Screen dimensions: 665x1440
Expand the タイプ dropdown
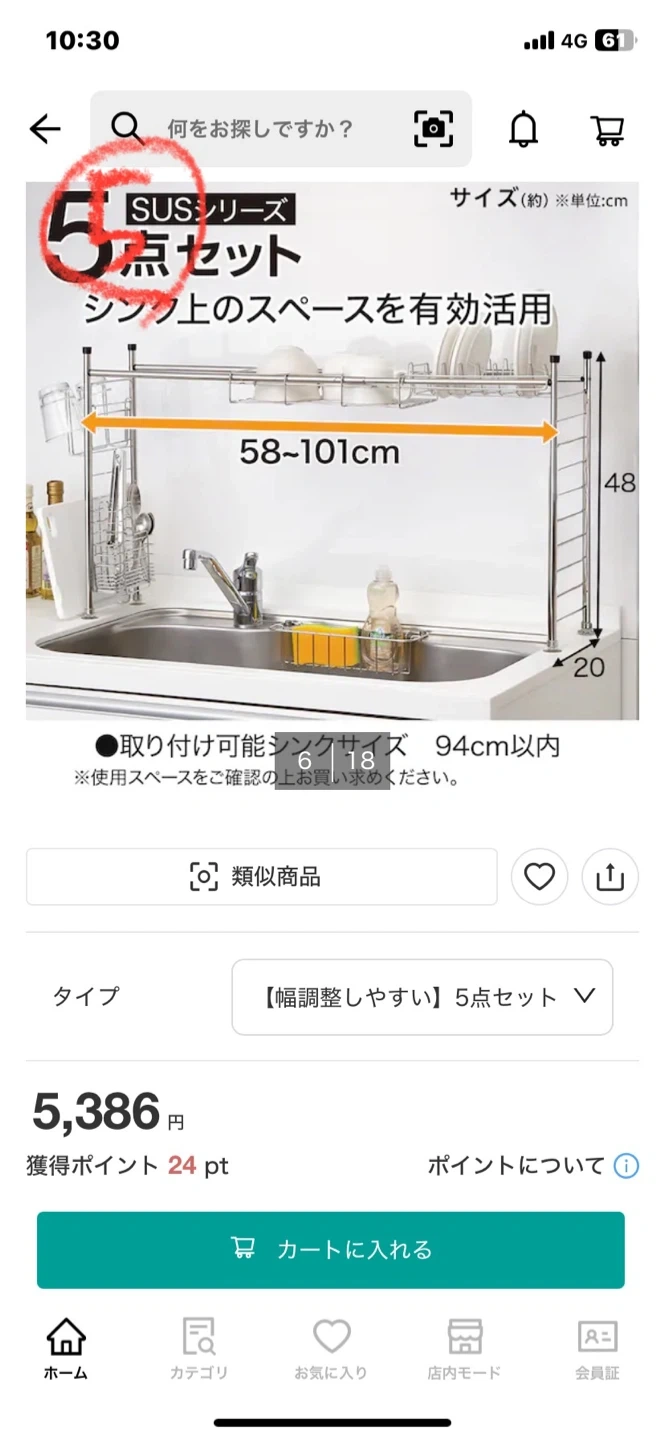tap(422, 997)
